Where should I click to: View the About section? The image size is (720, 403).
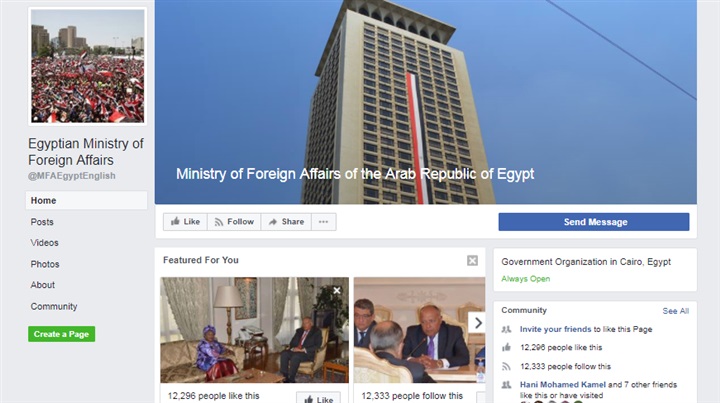coord(43,285)
